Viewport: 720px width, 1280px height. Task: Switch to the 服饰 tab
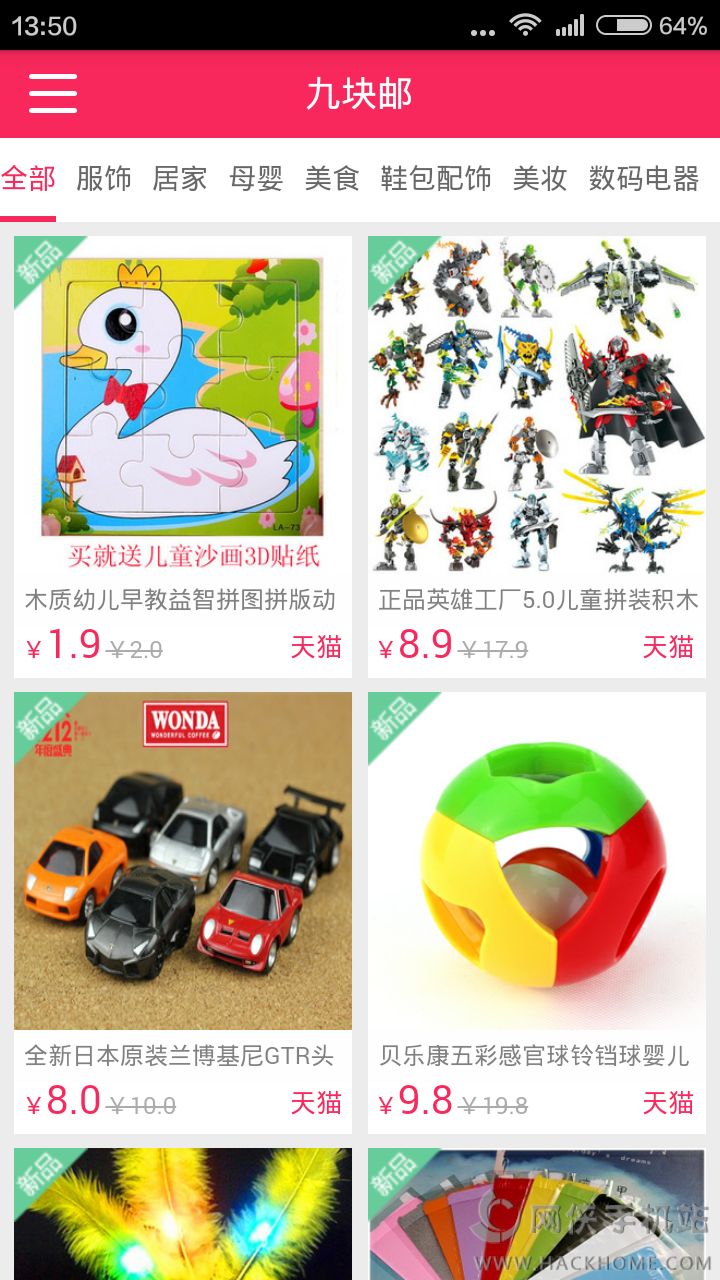[104, 179]
